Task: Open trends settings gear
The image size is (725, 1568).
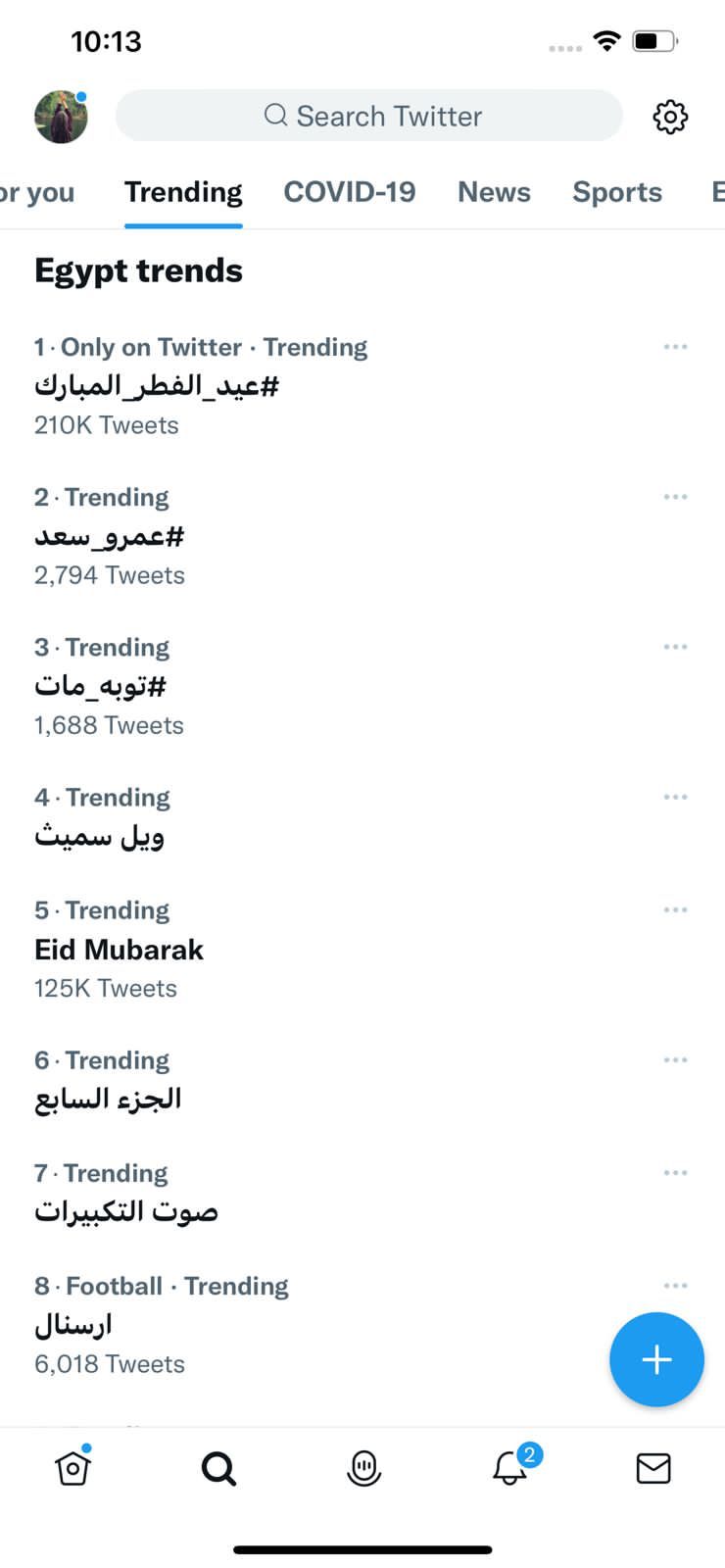Action: (x=670, y=117)
